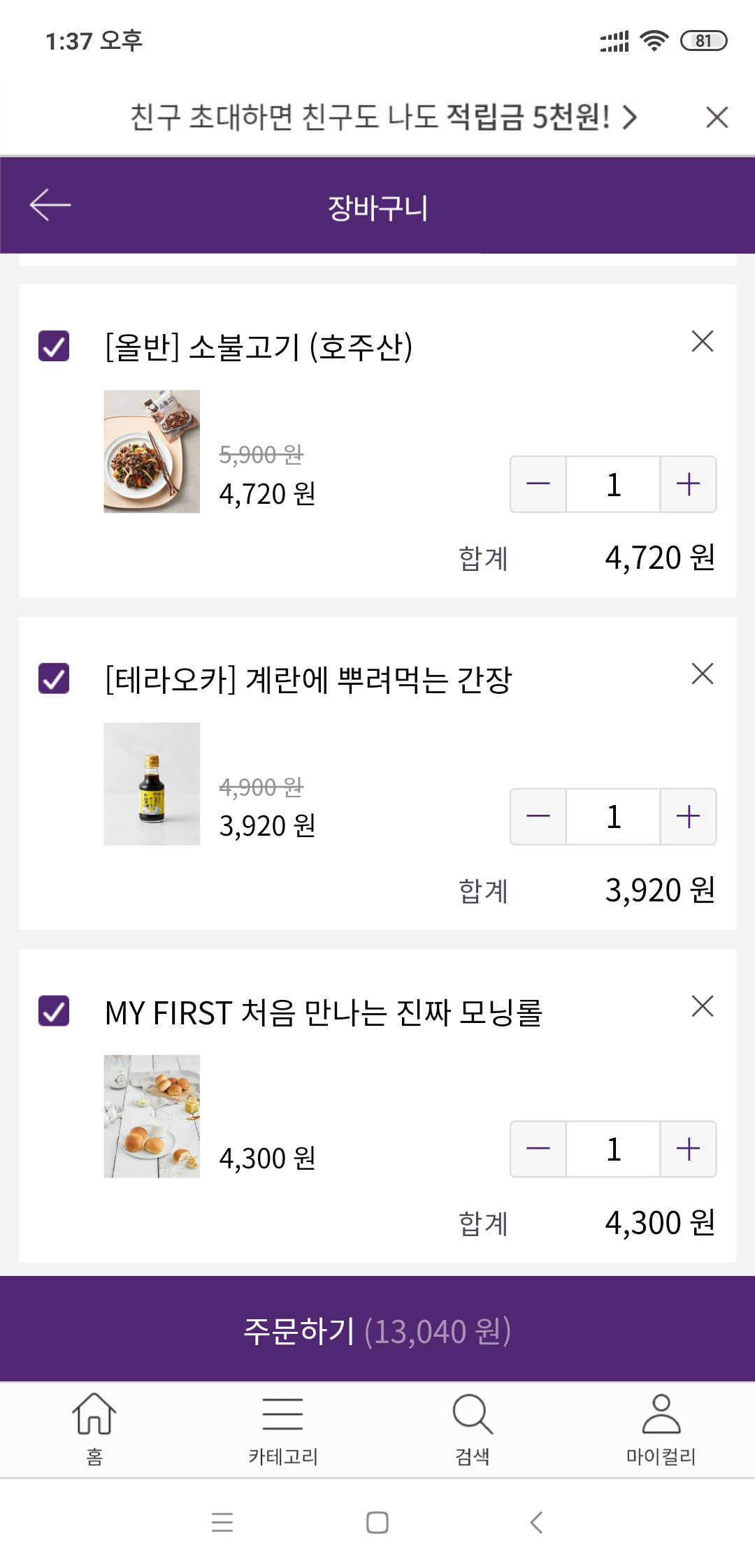Uncheck the MY FIRST 모닝롤 item
The height and width of the screenshot is (1568, 755).
[x=54, y=1011]
